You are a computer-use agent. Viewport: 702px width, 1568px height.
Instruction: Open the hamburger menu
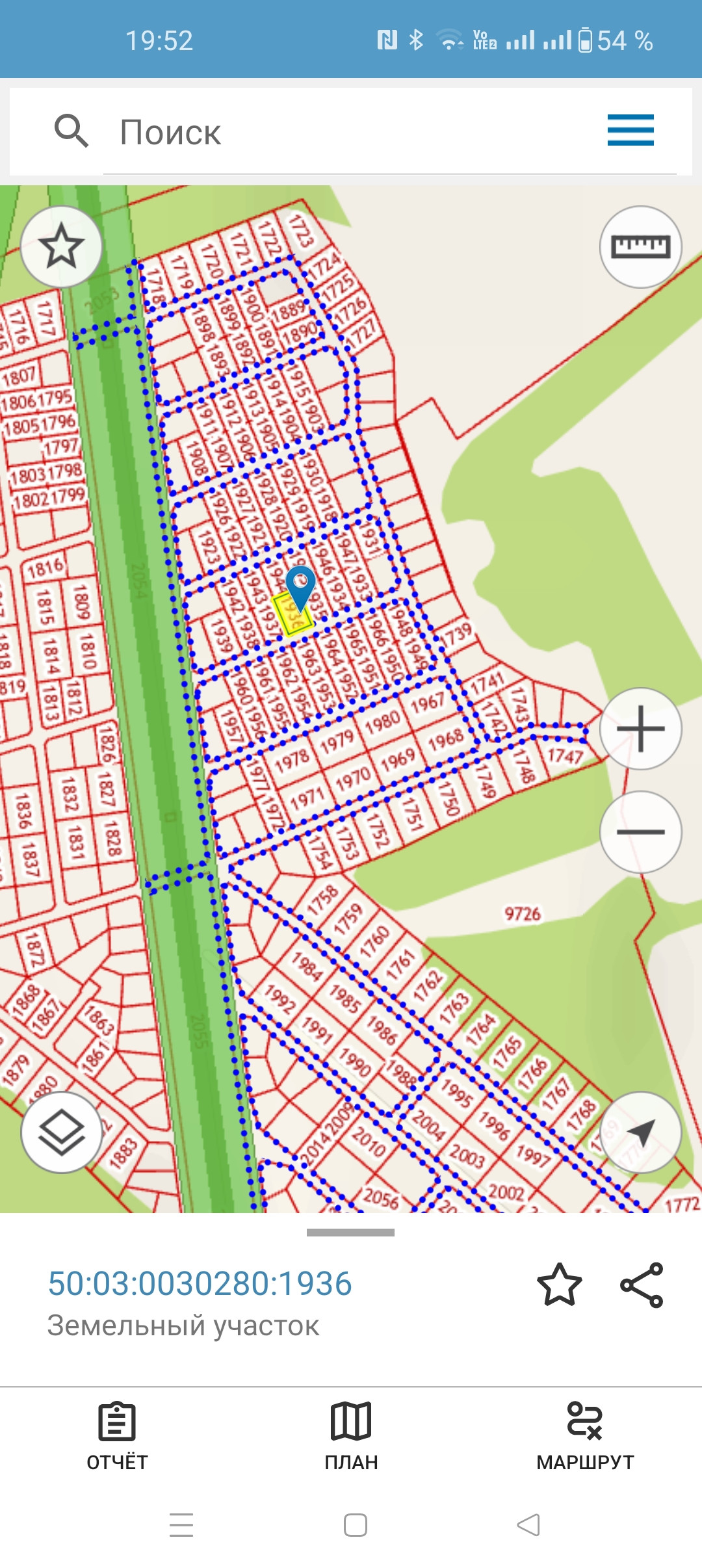pos(630,130)
